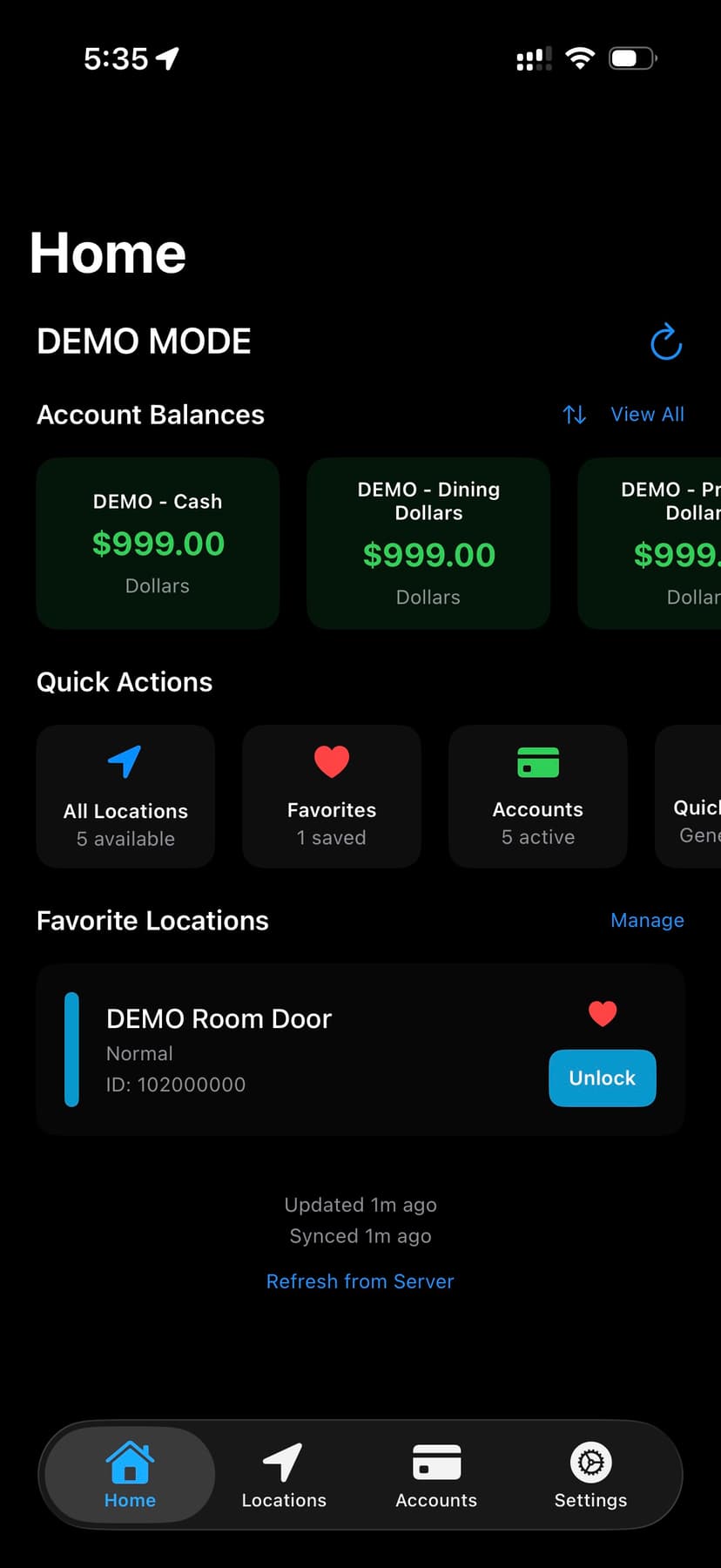Image resolution: width=721 pixels, height=1568 pixels.
Task: Open All Locations quick action
Action: point(125,796)
